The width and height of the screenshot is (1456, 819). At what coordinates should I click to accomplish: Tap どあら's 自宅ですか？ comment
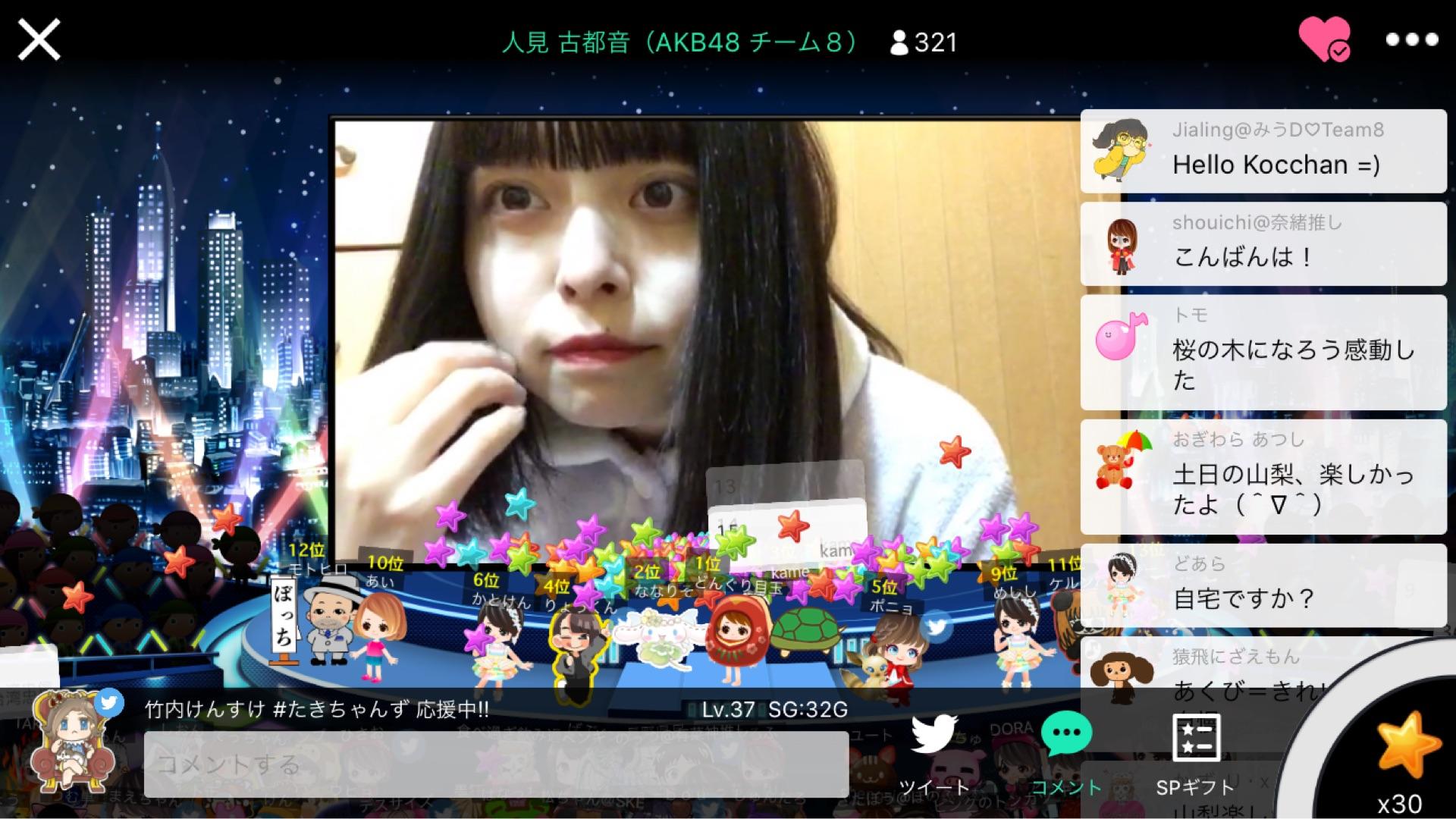[1263, 585]
